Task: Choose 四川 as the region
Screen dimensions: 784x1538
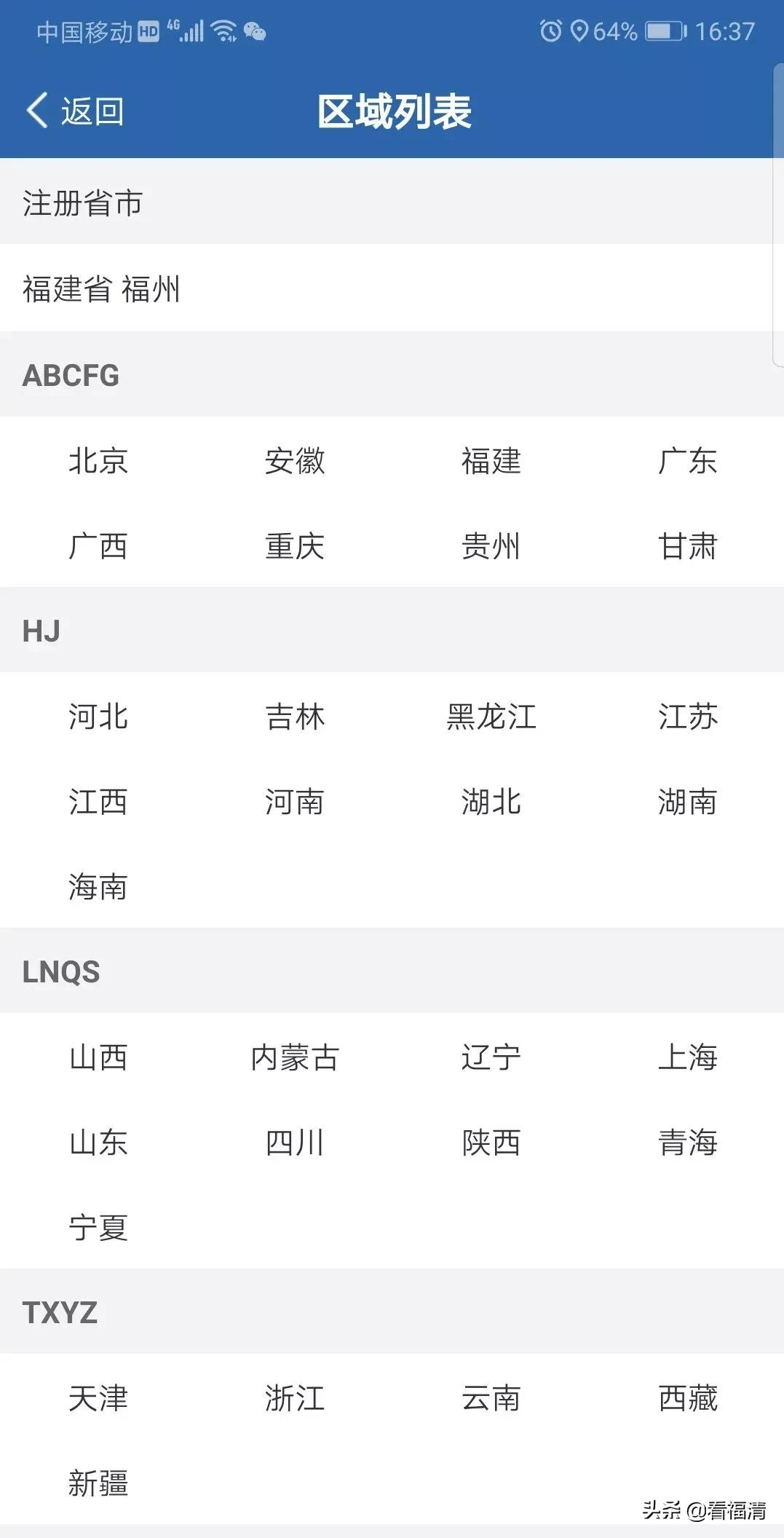Action: 294,1143
